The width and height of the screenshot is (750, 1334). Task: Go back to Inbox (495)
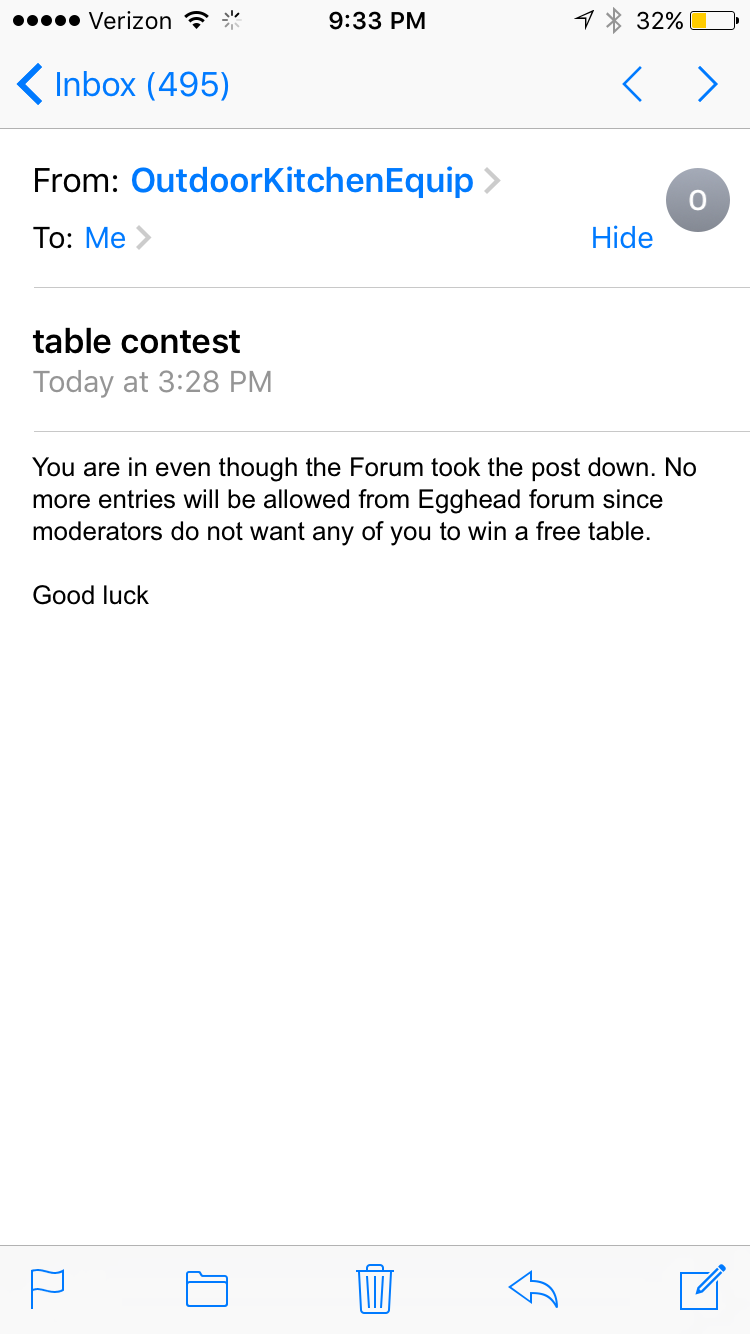point(124,85)
